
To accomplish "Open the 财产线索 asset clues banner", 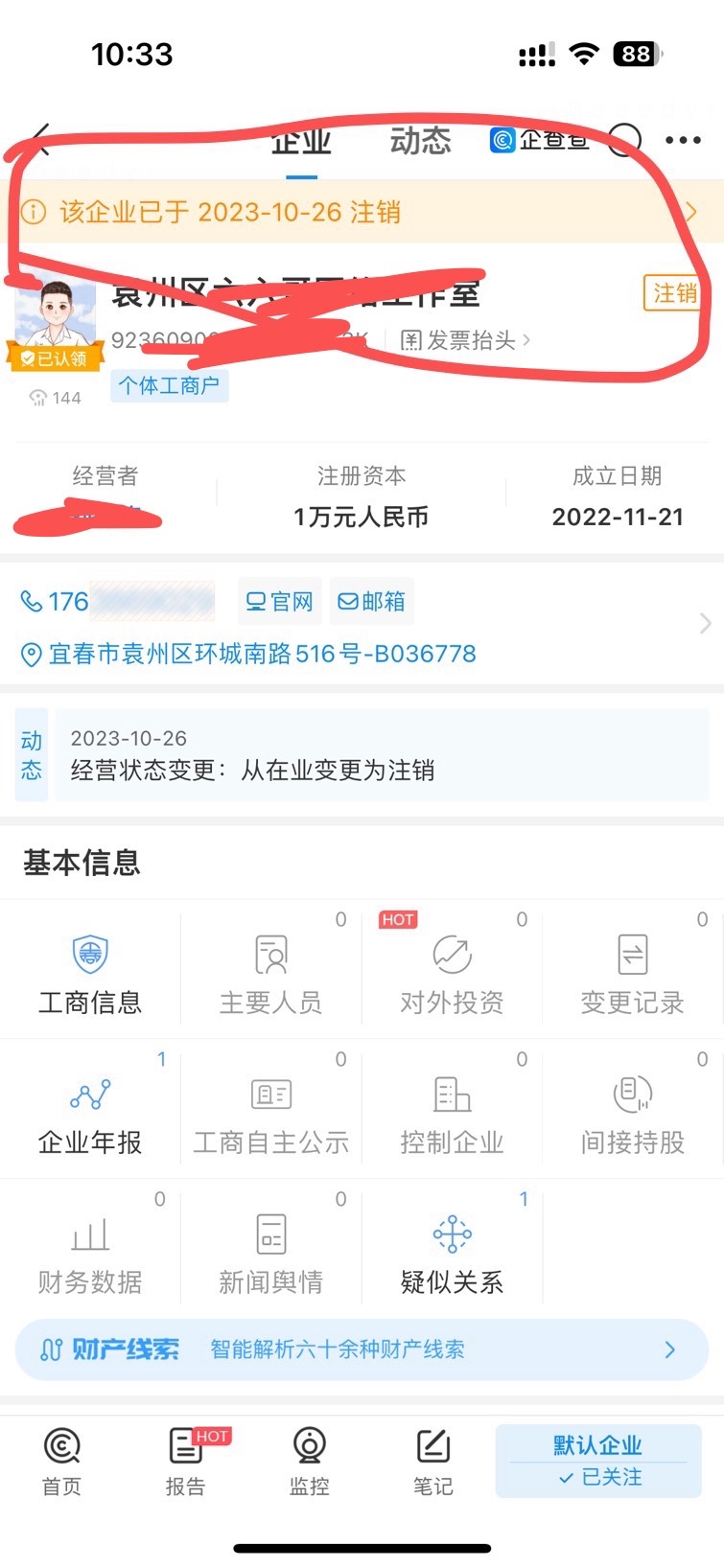I will 361,1349.
